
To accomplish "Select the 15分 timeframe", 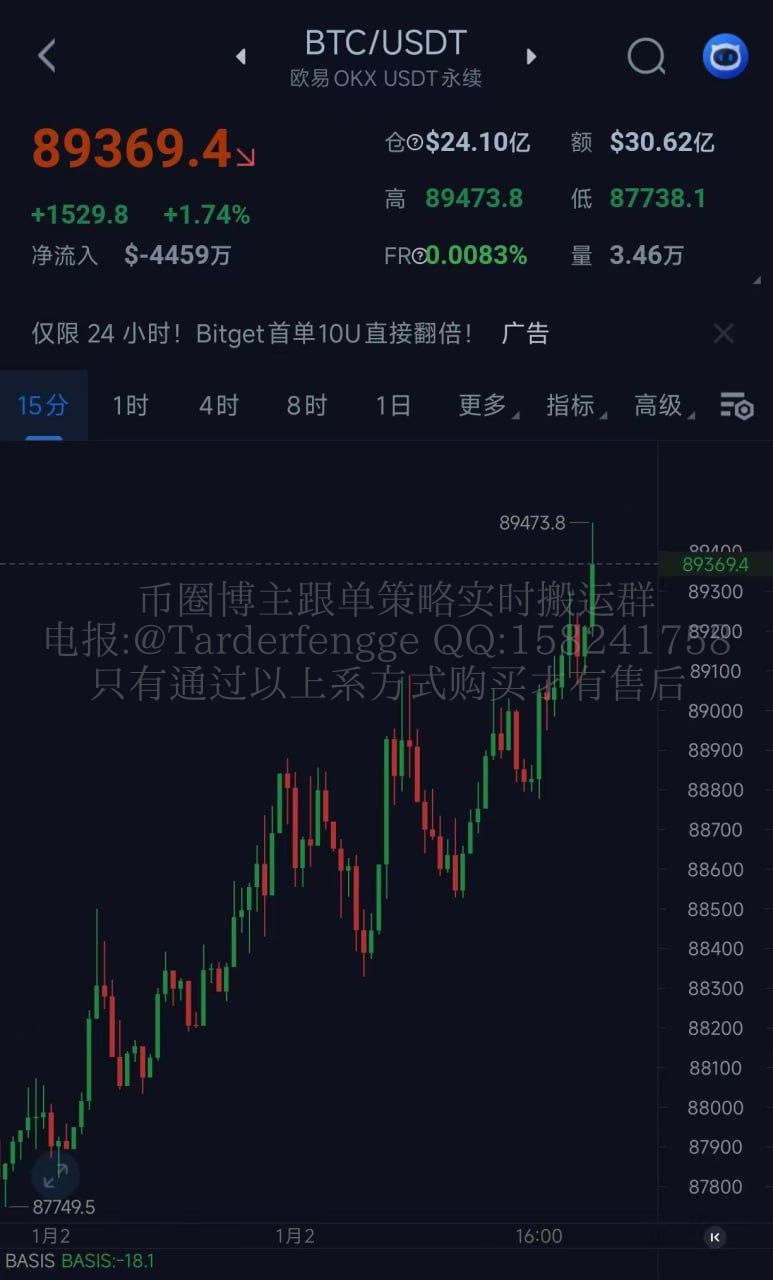I will pyautogui.click(x=43, y=405).
